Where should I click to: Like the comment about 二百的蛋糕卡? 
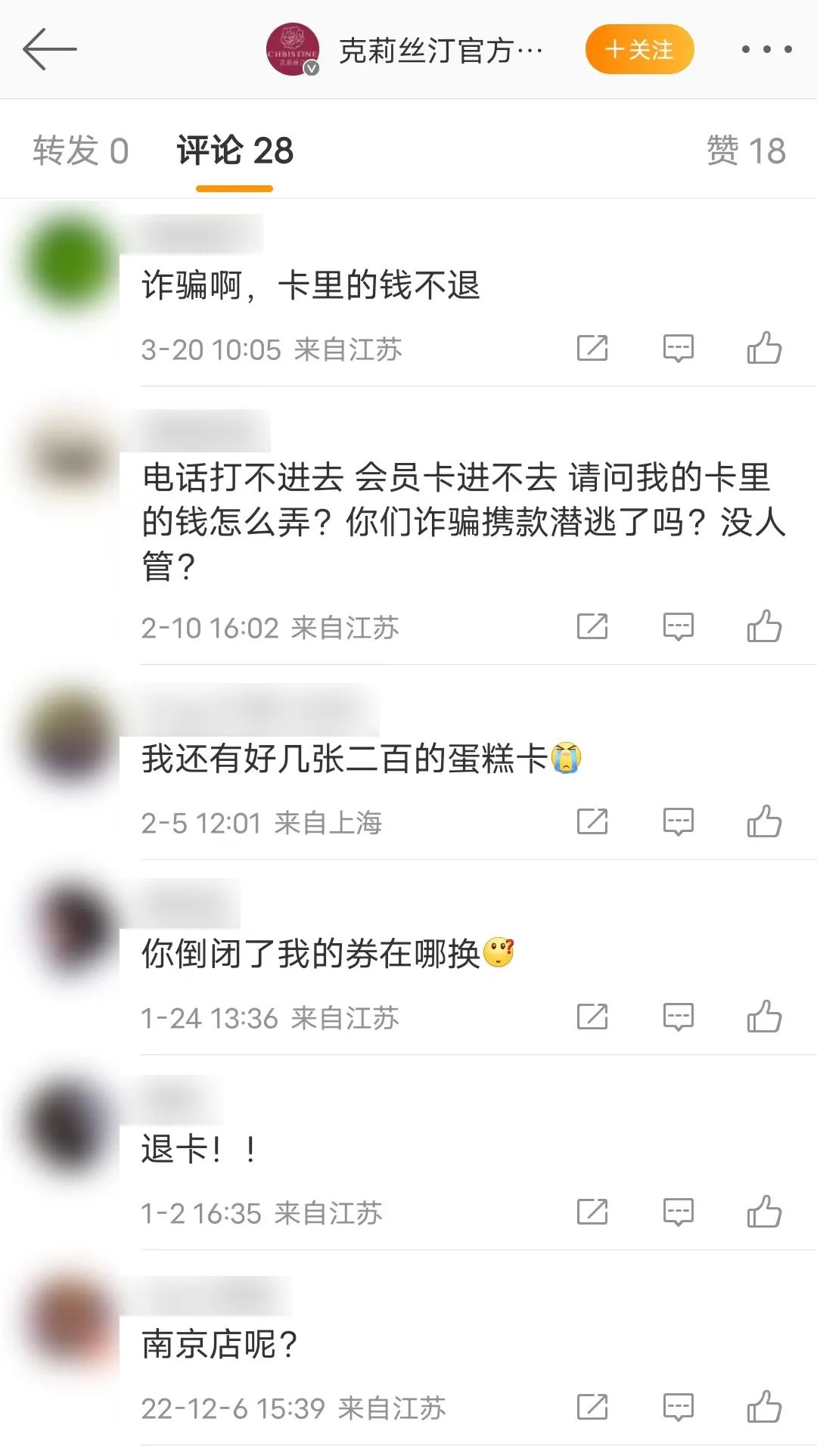point(764,822)
